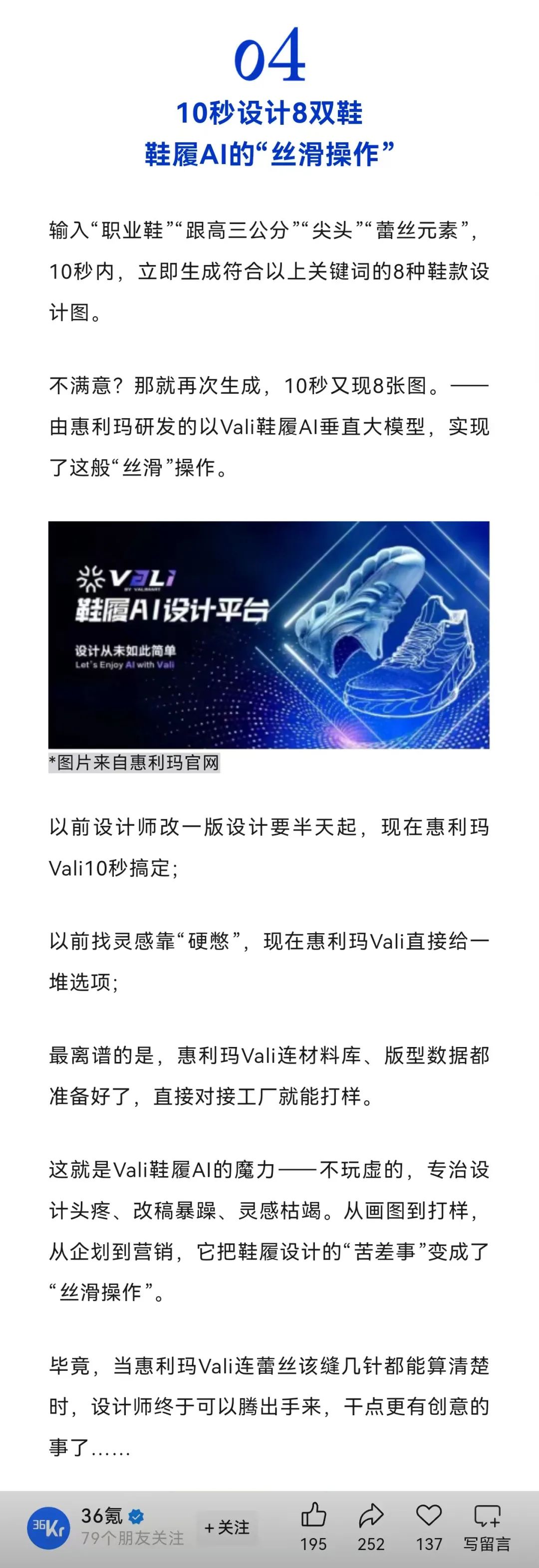Screen dimensions: 539x1568
Task: Like this article via thumbs-up icon
Action: 313,1516
